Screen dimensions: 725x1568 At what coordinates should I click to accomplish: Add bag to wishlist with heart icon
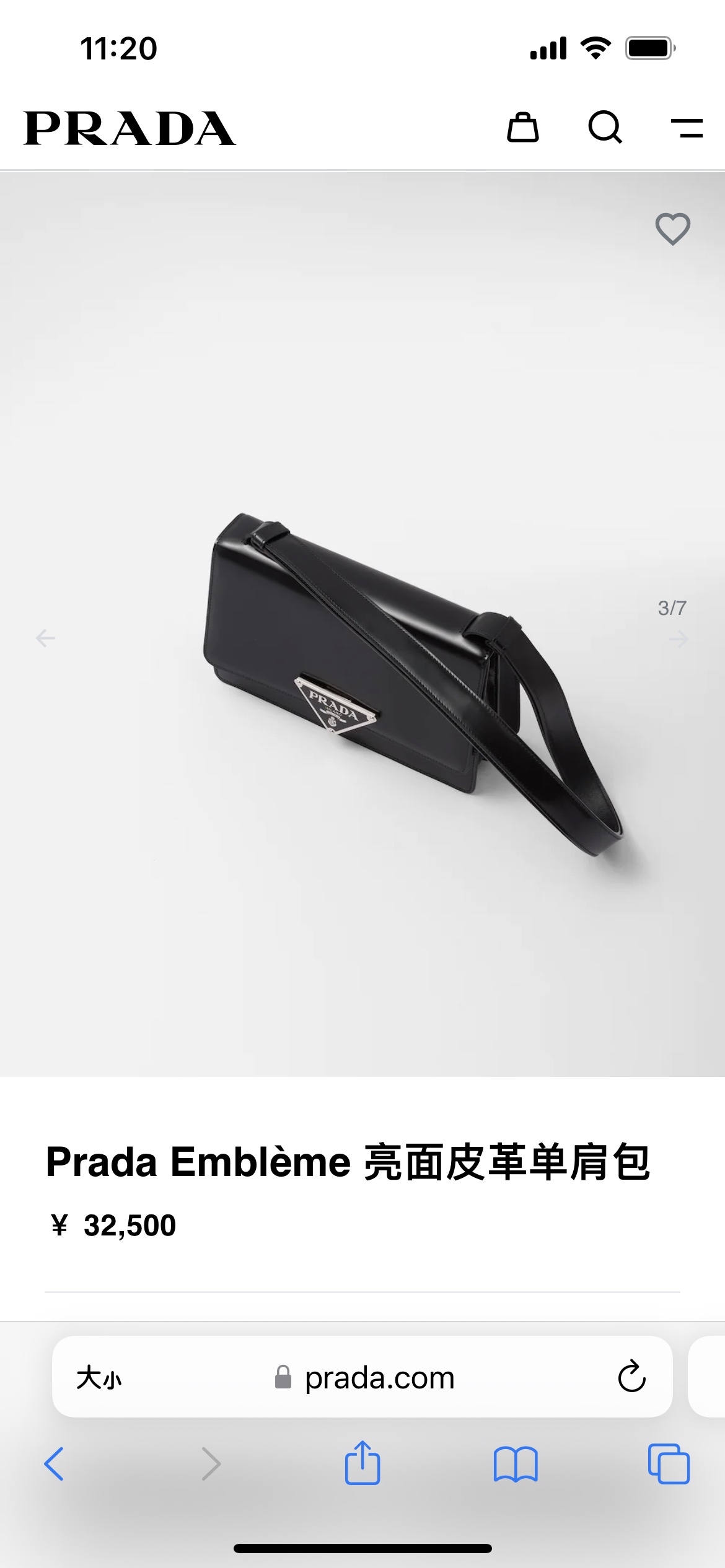(x=672, y=229)
